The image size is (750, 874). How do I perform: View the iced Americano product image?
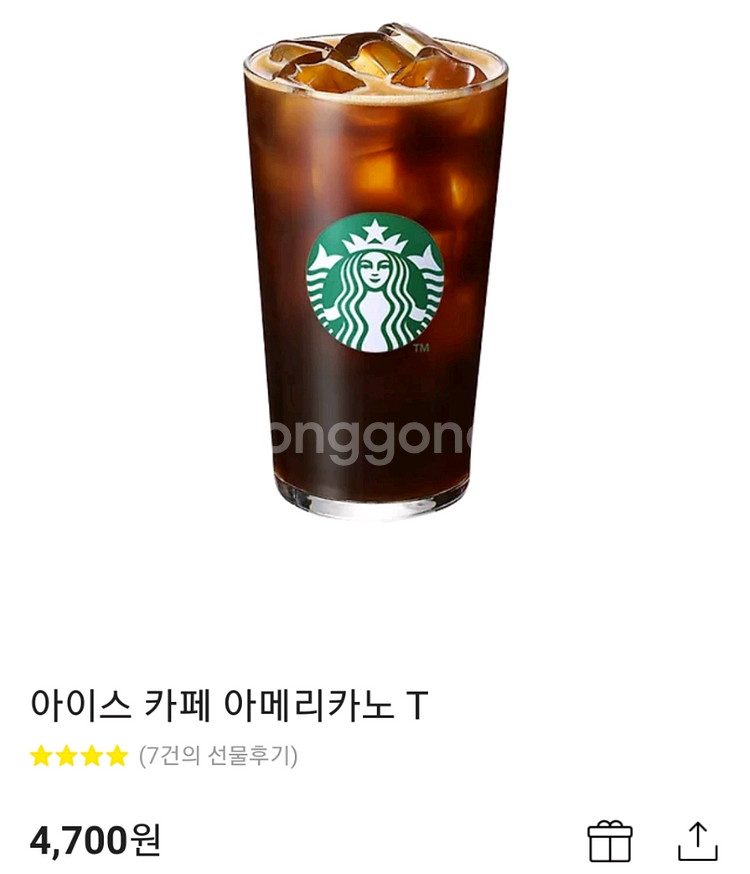coord(376,271)
